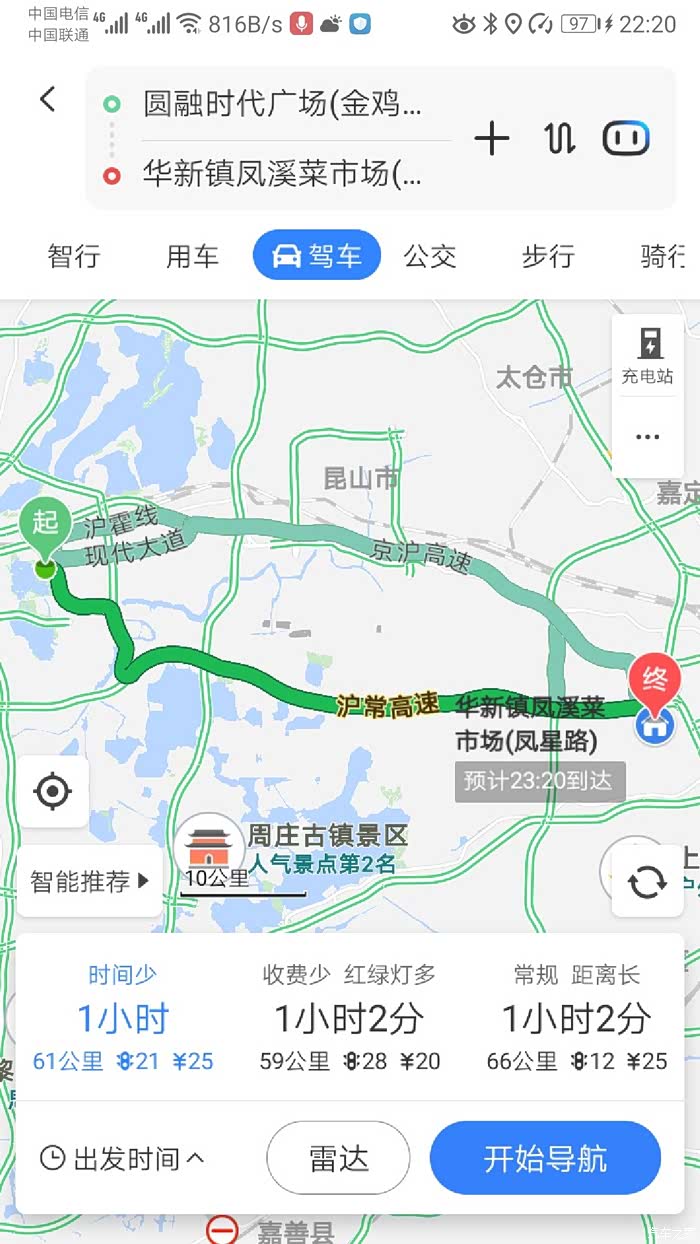
Task: Add a waypoint with the plus icon
Action: click(491, 139)
